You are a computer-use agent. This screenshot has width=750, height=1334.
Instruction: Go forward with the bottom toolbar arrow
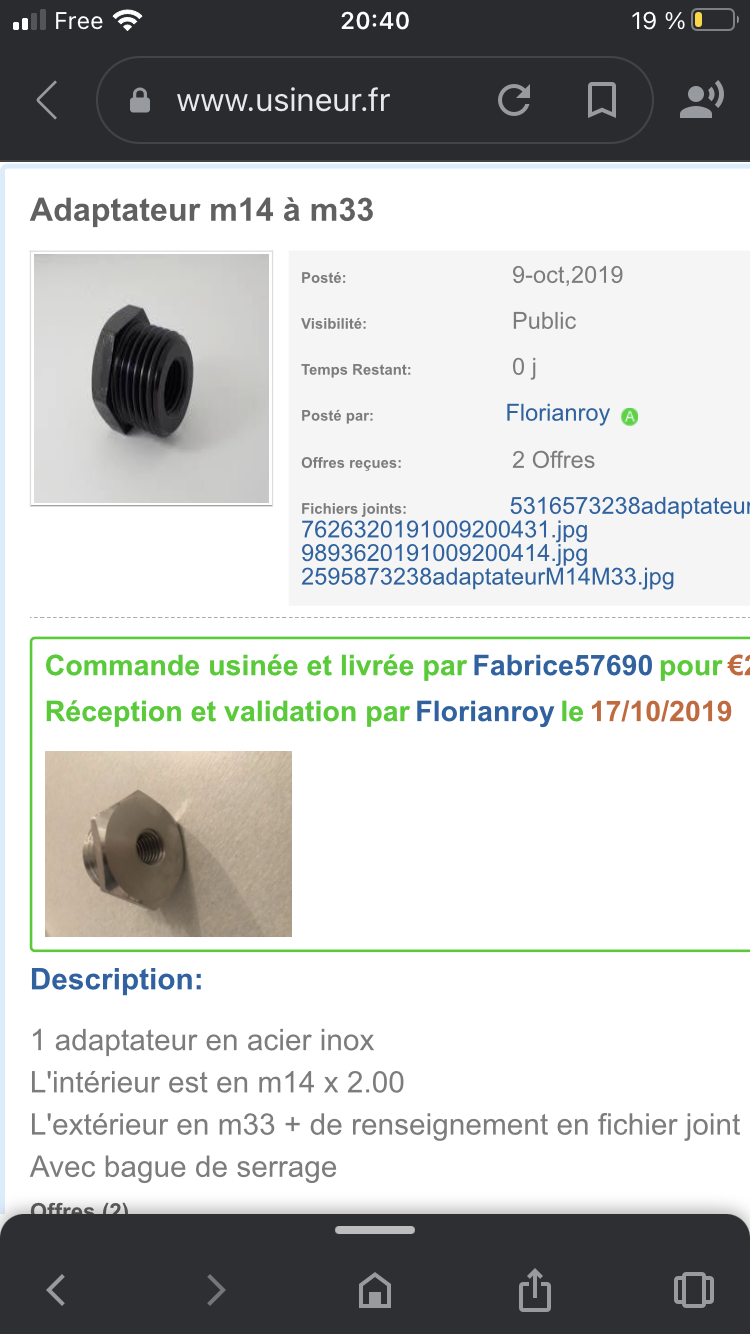(x=216, y=1290)
